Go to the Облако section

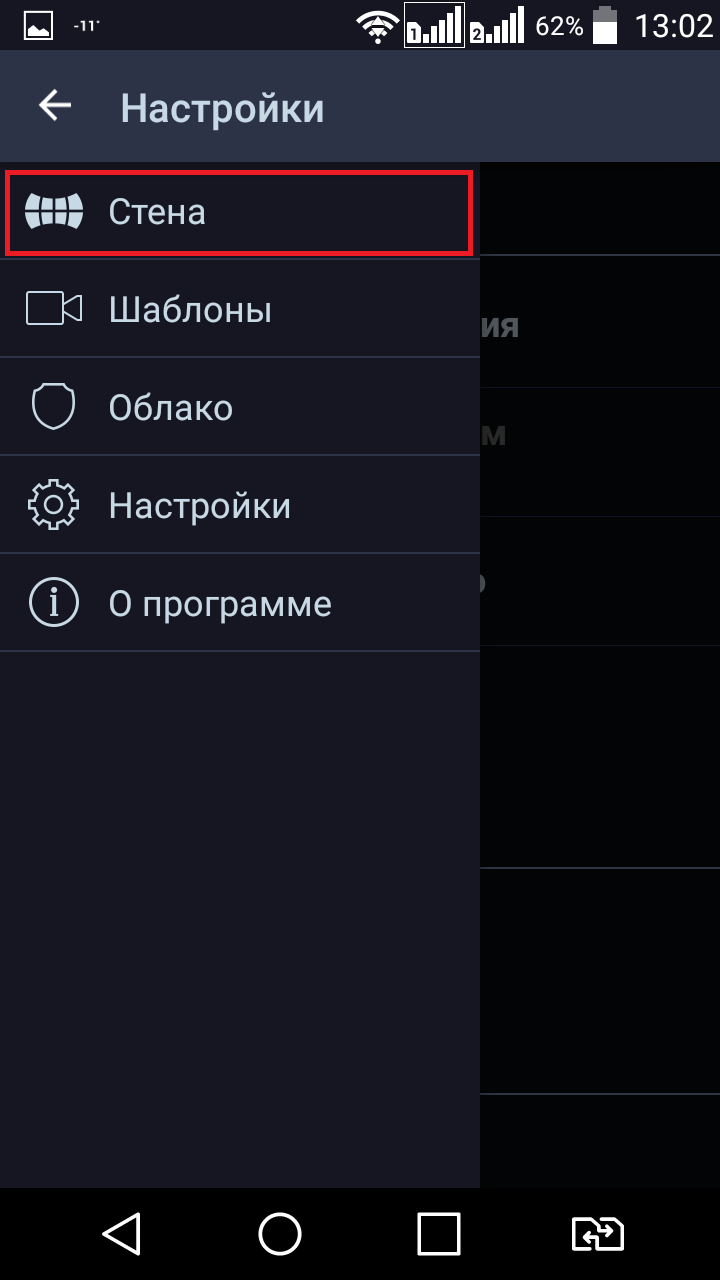[x=238, y=407]
